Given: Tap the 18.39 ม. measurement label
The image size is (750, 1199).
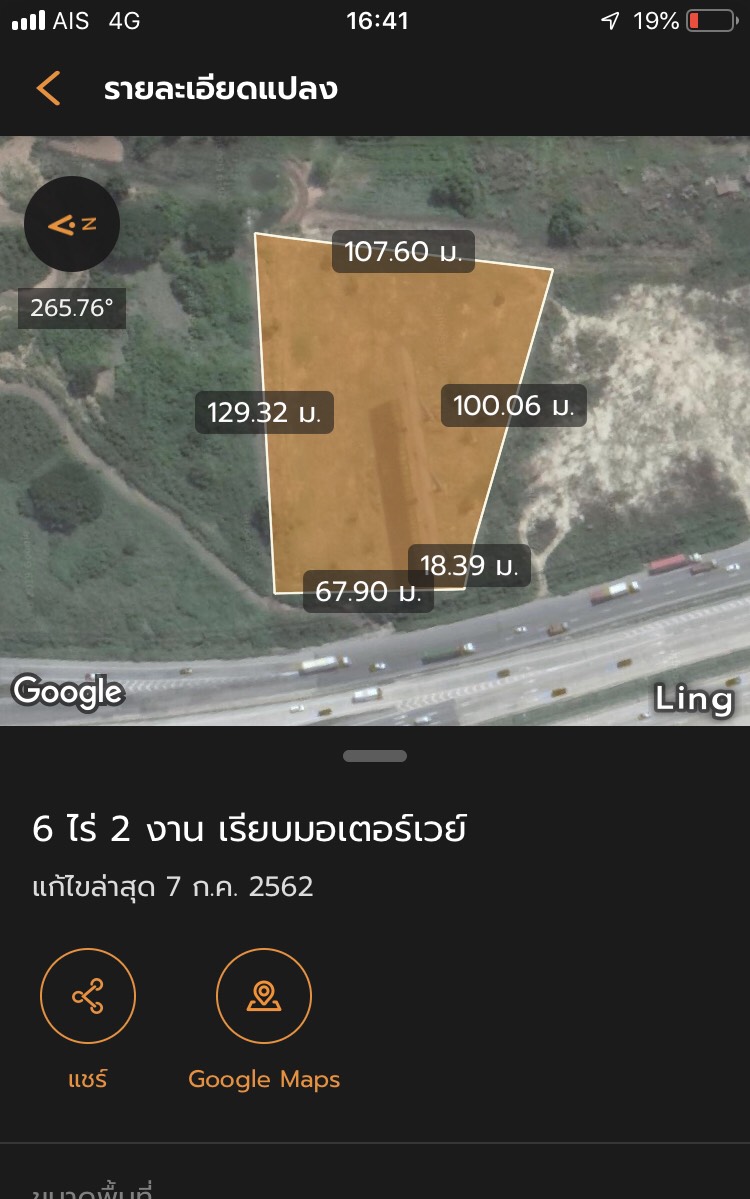Looking at the screenshot, I should click(470, 566).
